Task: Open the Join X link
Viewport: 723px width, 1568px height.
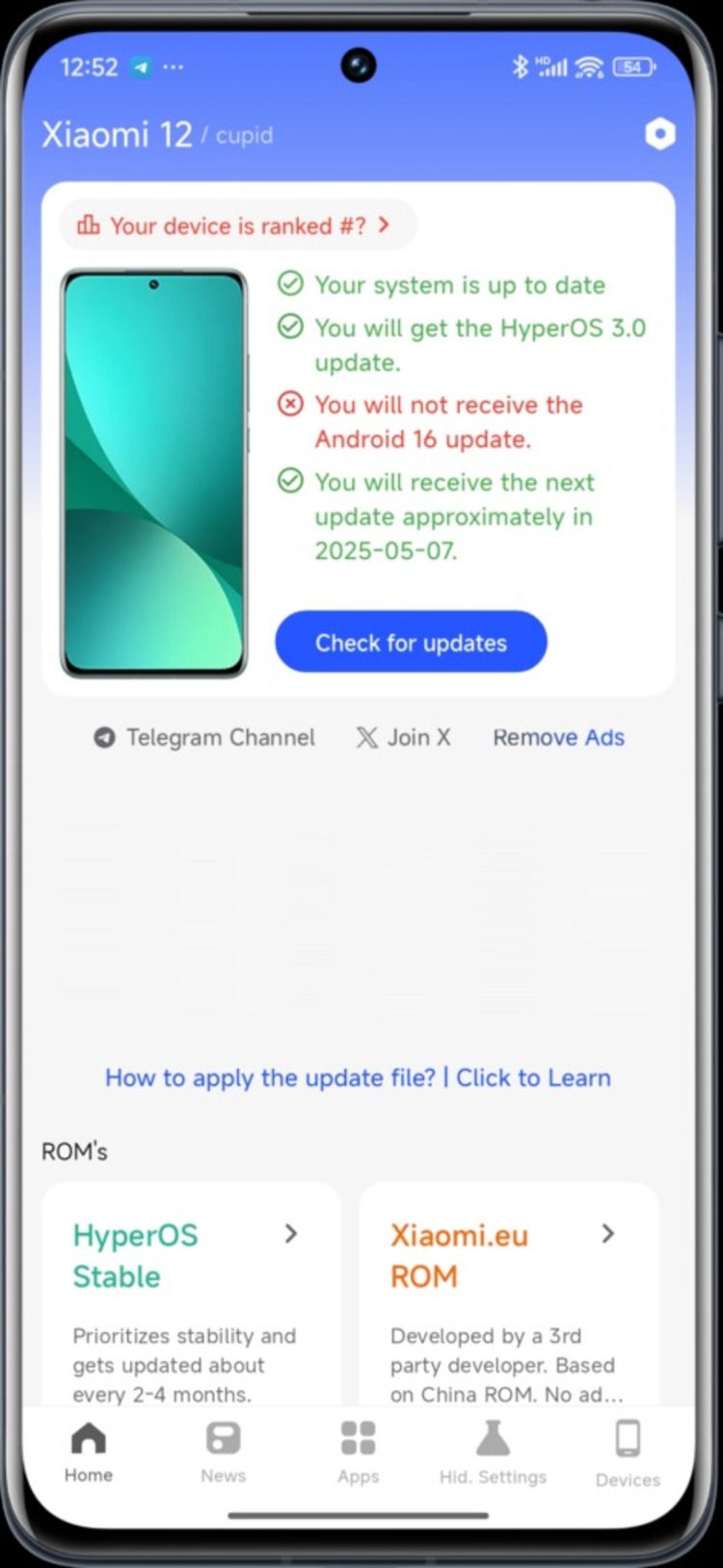Action: pyautogui.click(x=403, y=737)
